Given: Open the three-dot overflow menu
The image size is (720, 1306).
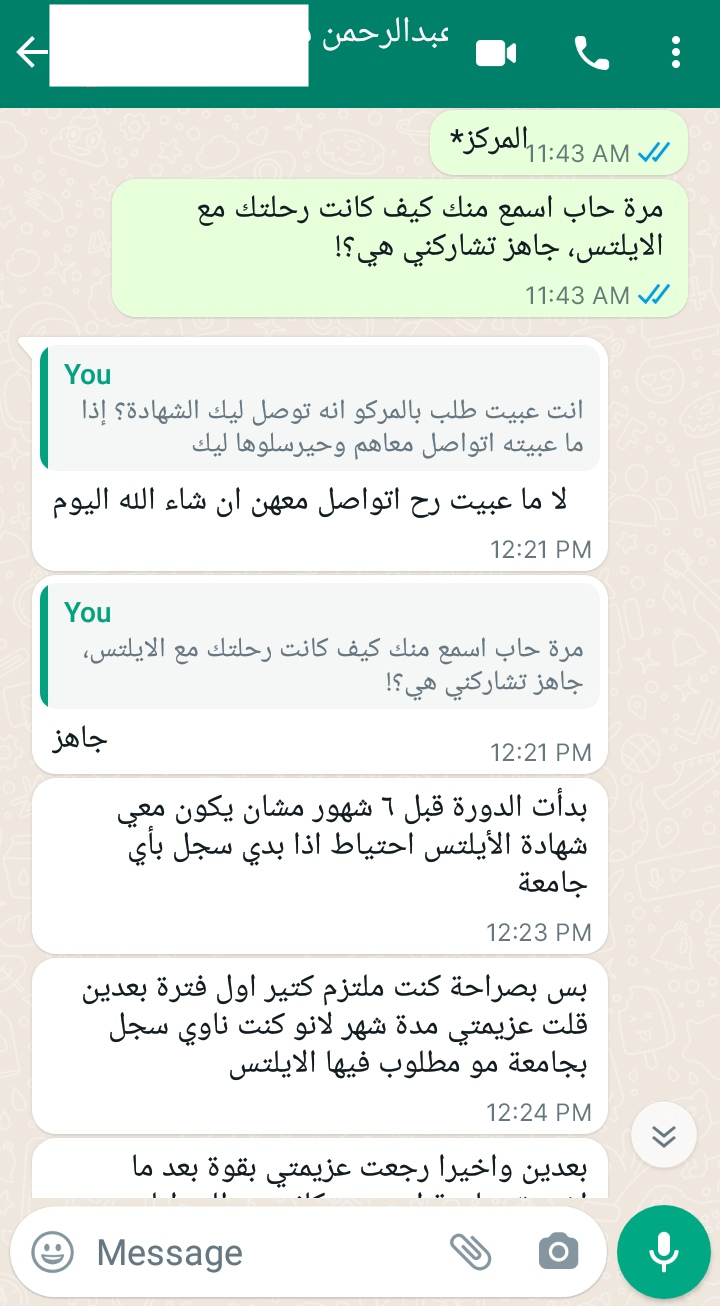Looking at the screenshot, I should (677, 53).
